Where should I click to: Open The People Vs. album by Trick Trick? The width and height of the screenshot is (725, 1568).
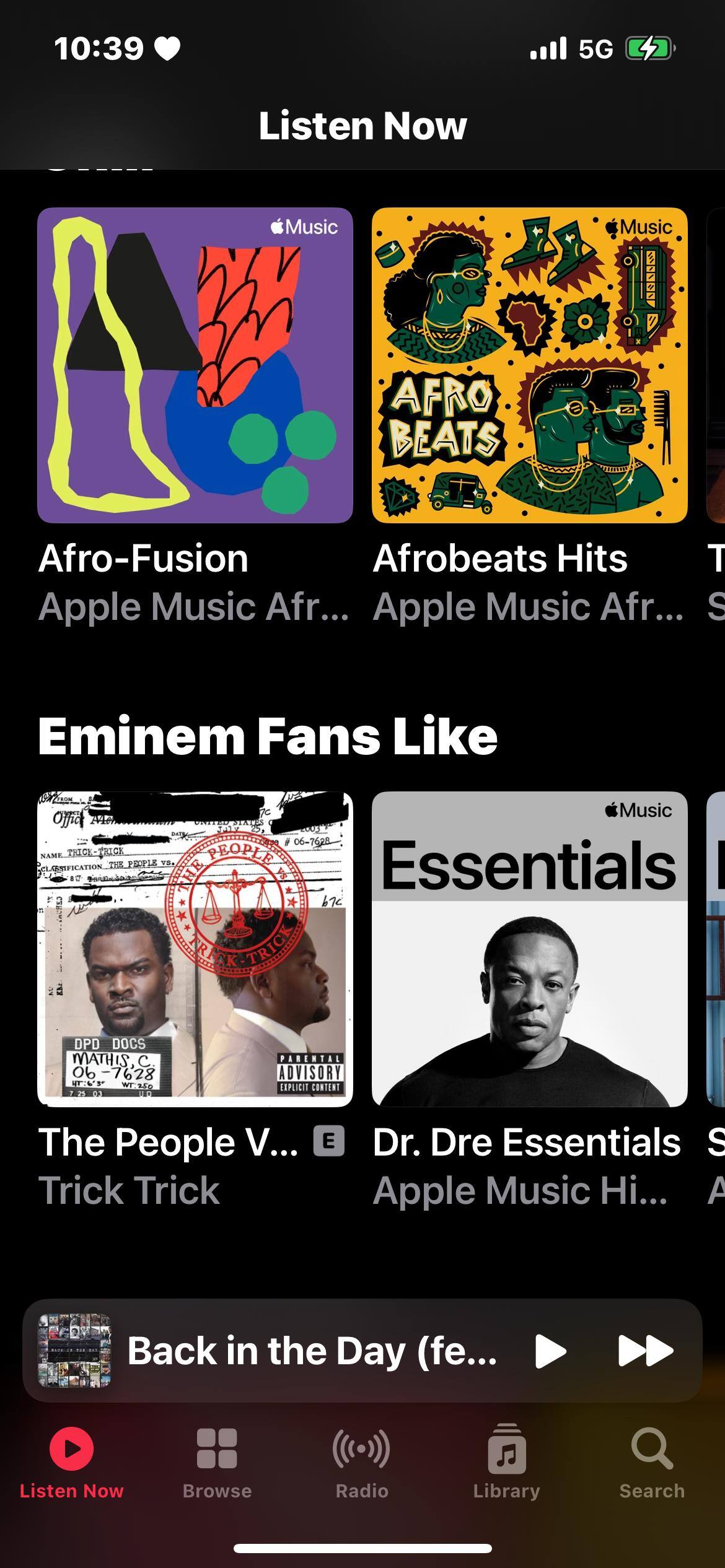195,949
